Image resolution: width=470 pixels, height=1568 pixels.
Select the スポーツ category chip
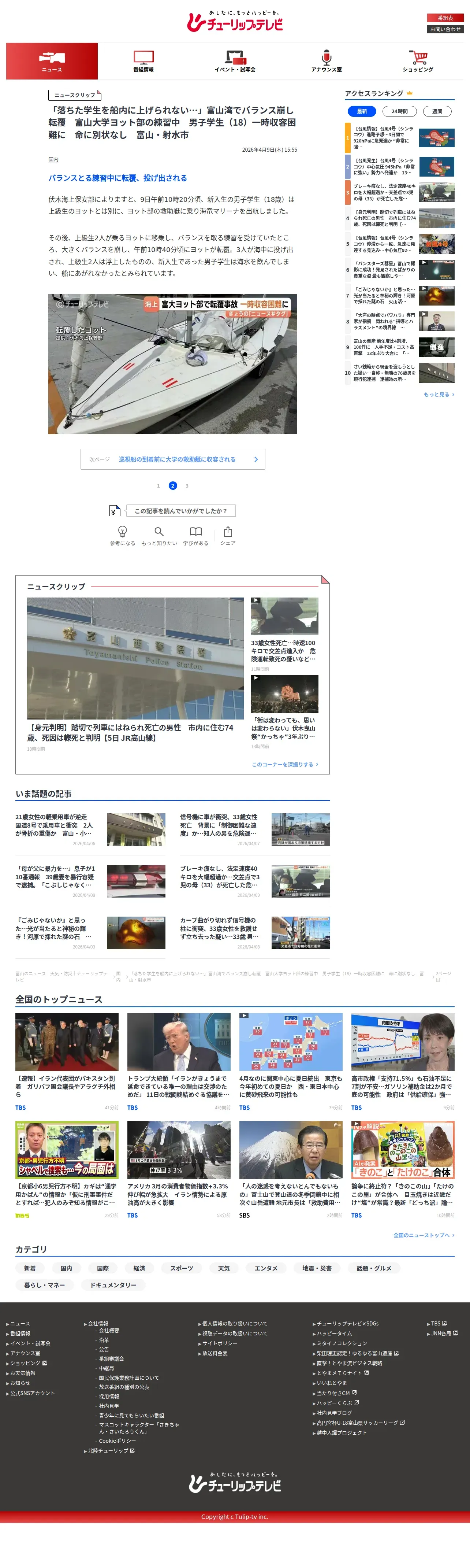pyautogui.click(x=182, y=1268)
